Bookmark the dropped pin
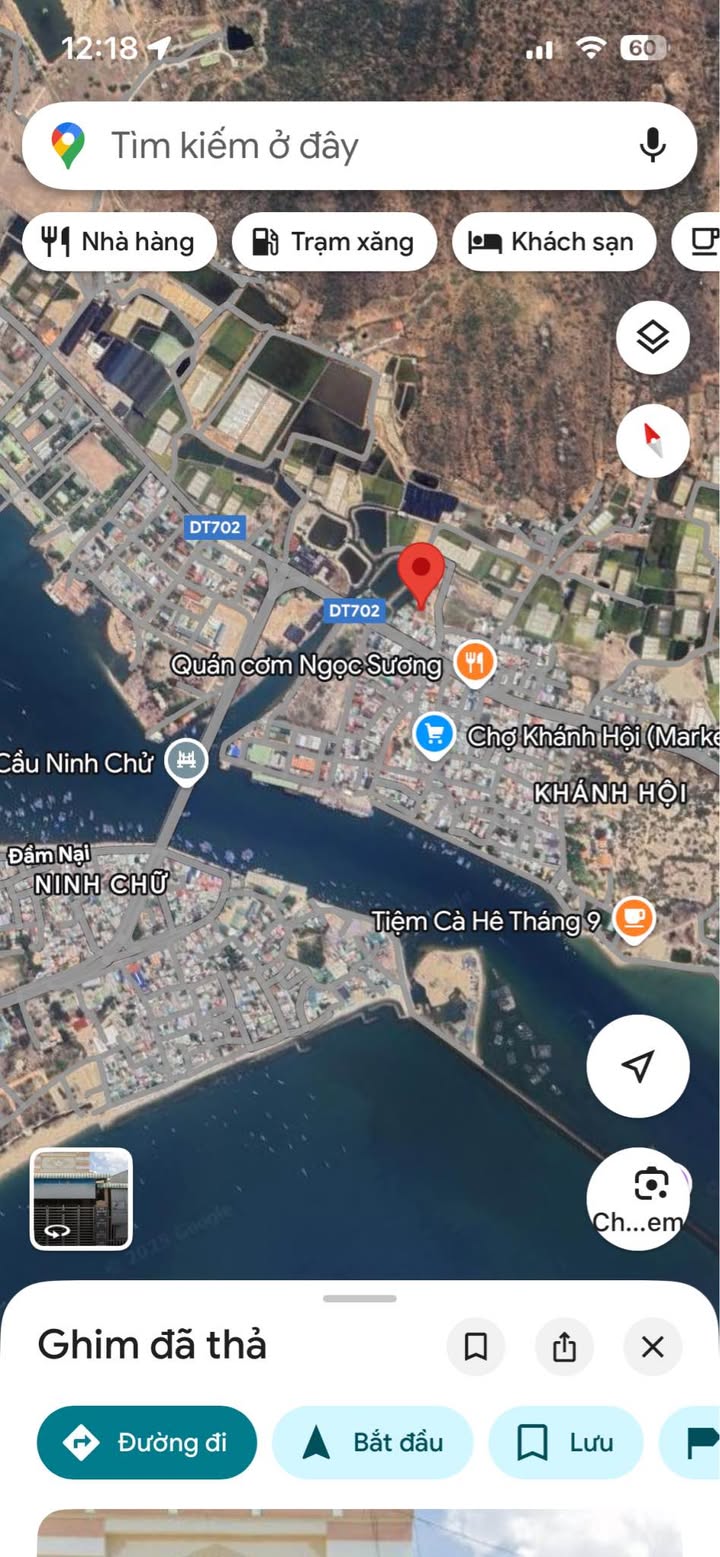720x1557 pixels. 476,1347
